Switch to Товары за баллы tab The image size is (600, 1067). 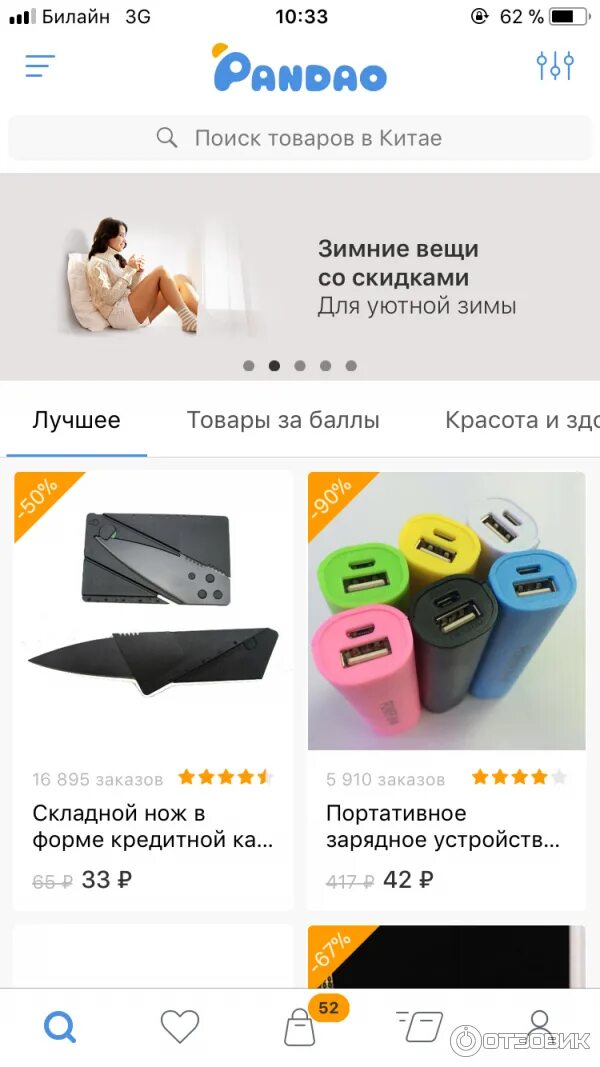click(283, 421)
